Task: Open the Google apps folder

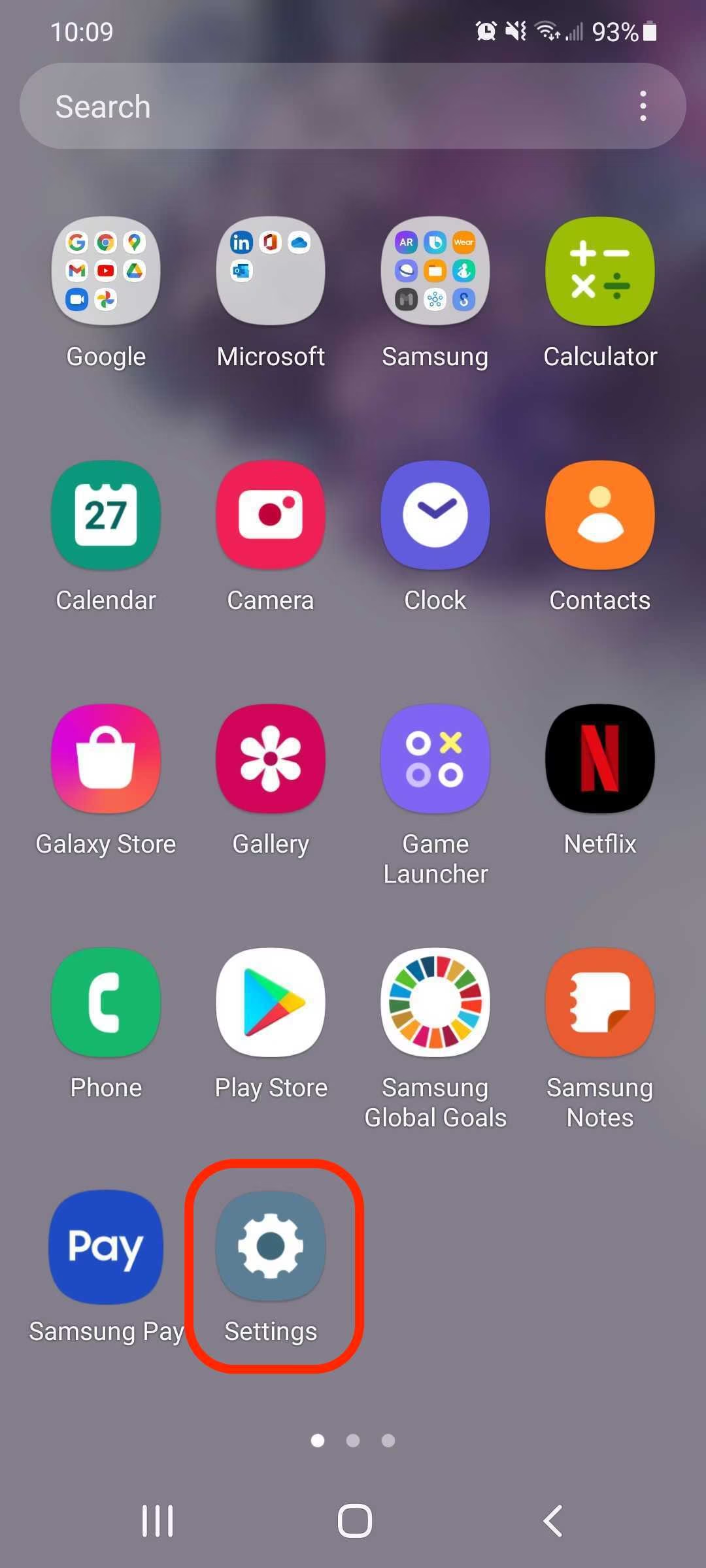Action: click(x=106, y=271)
